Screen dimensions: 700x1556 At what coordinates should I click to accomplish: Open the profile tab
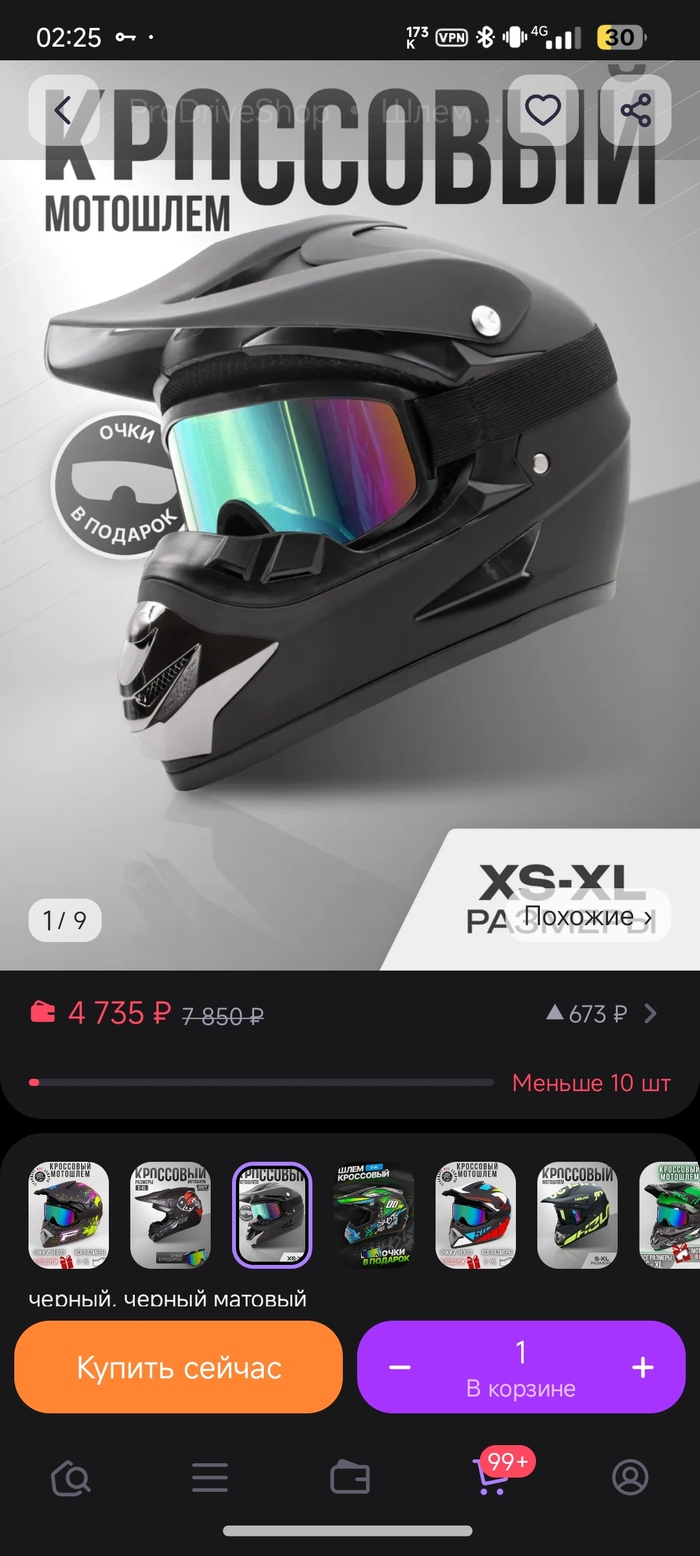pos(630,1477)
